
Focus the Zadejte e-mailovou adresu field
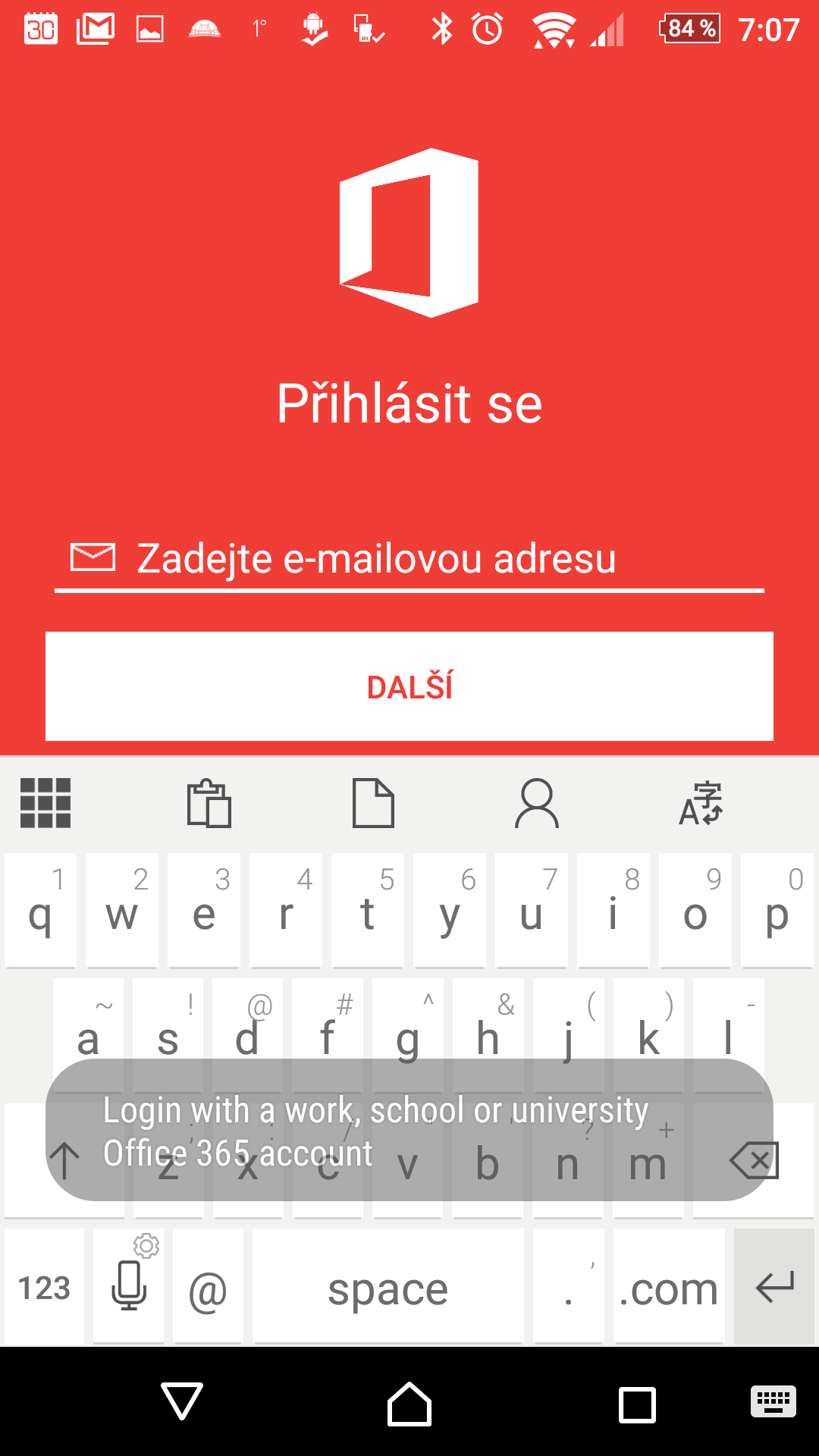click(x=409, y=559)
